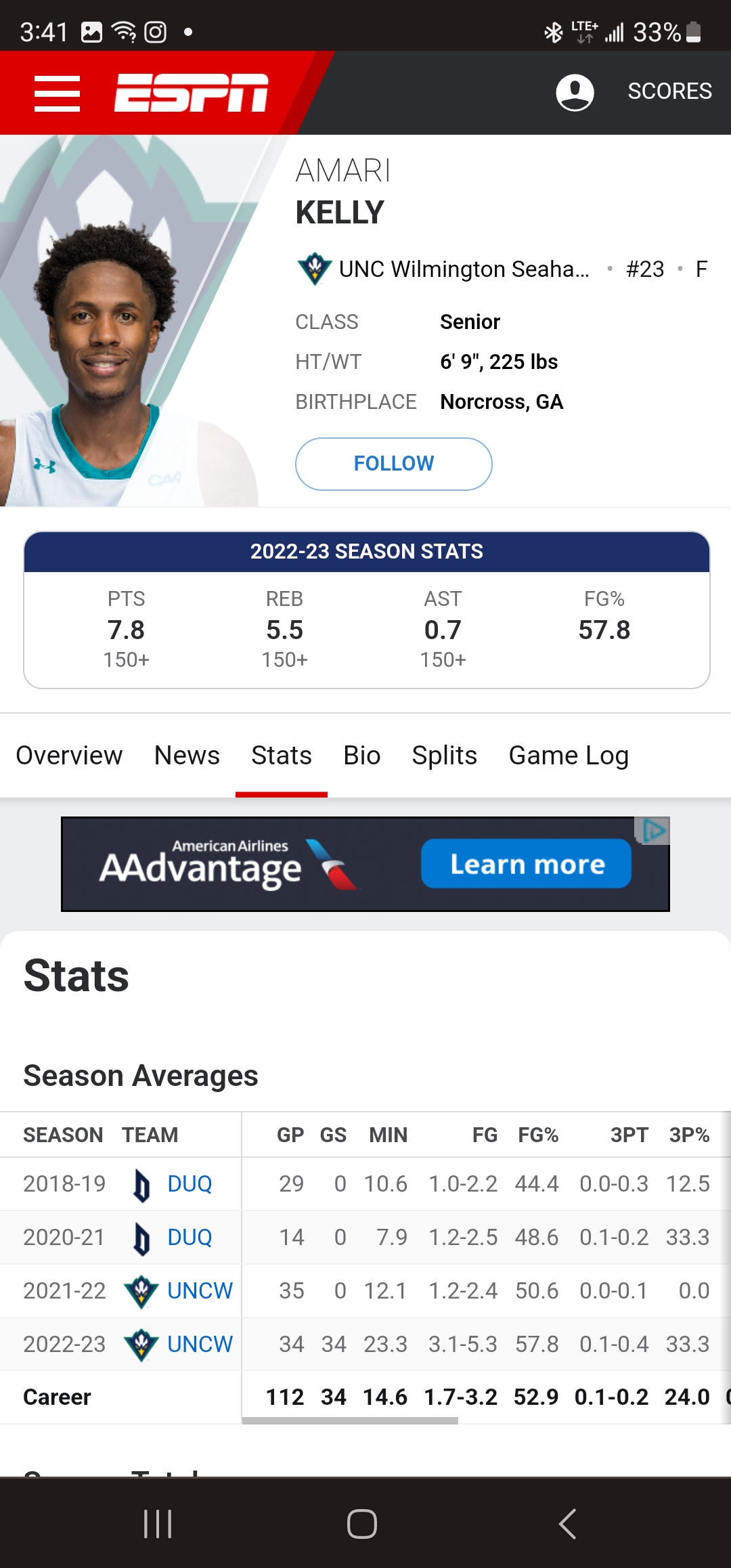Open the UNC Wilmington Seahawks team page
The image size is (731, 1568).
click(x=464, y=269)
